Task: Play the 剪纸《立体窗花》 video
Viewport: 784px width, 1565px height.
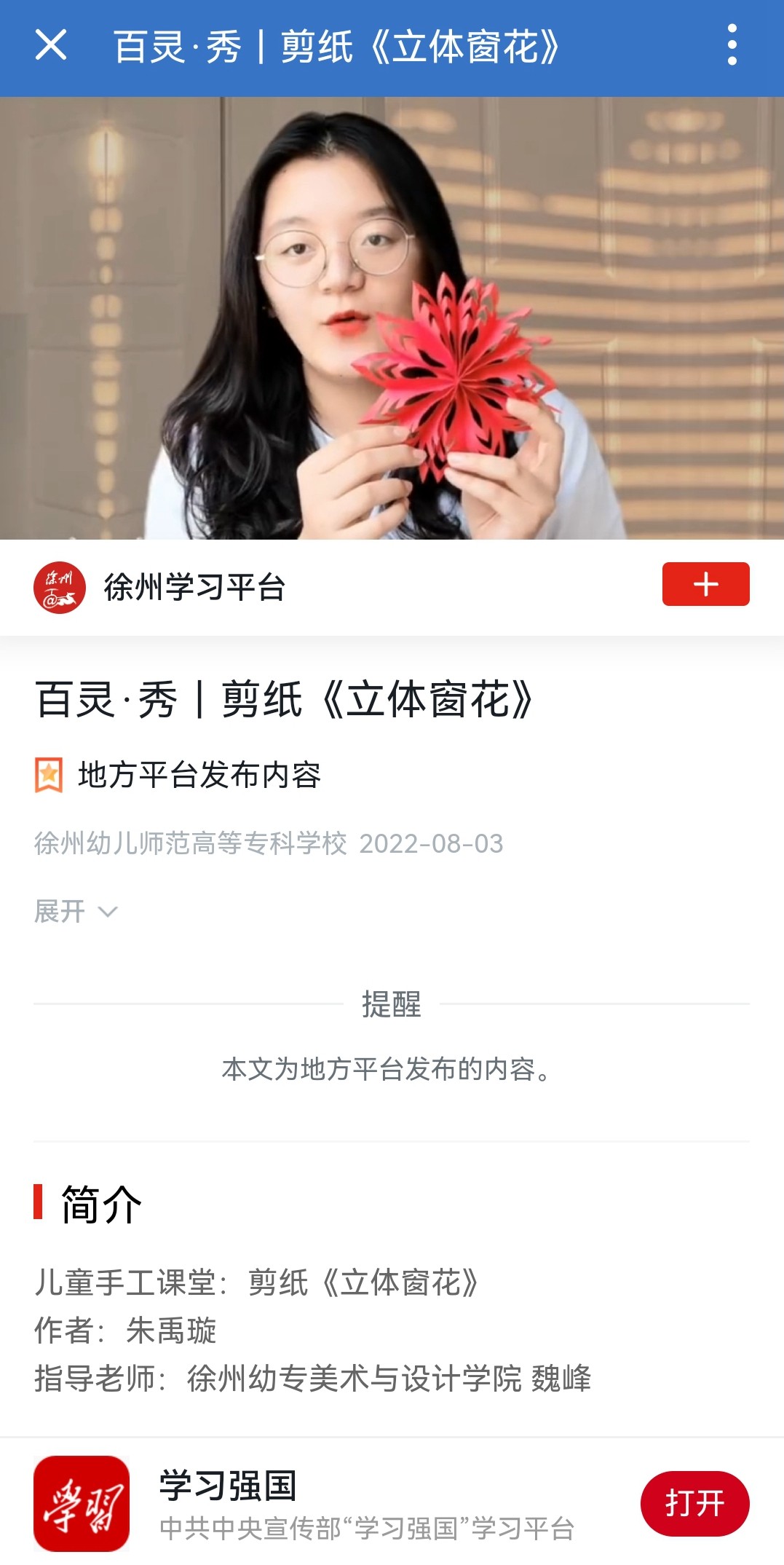Action: (x=392, y=318)
